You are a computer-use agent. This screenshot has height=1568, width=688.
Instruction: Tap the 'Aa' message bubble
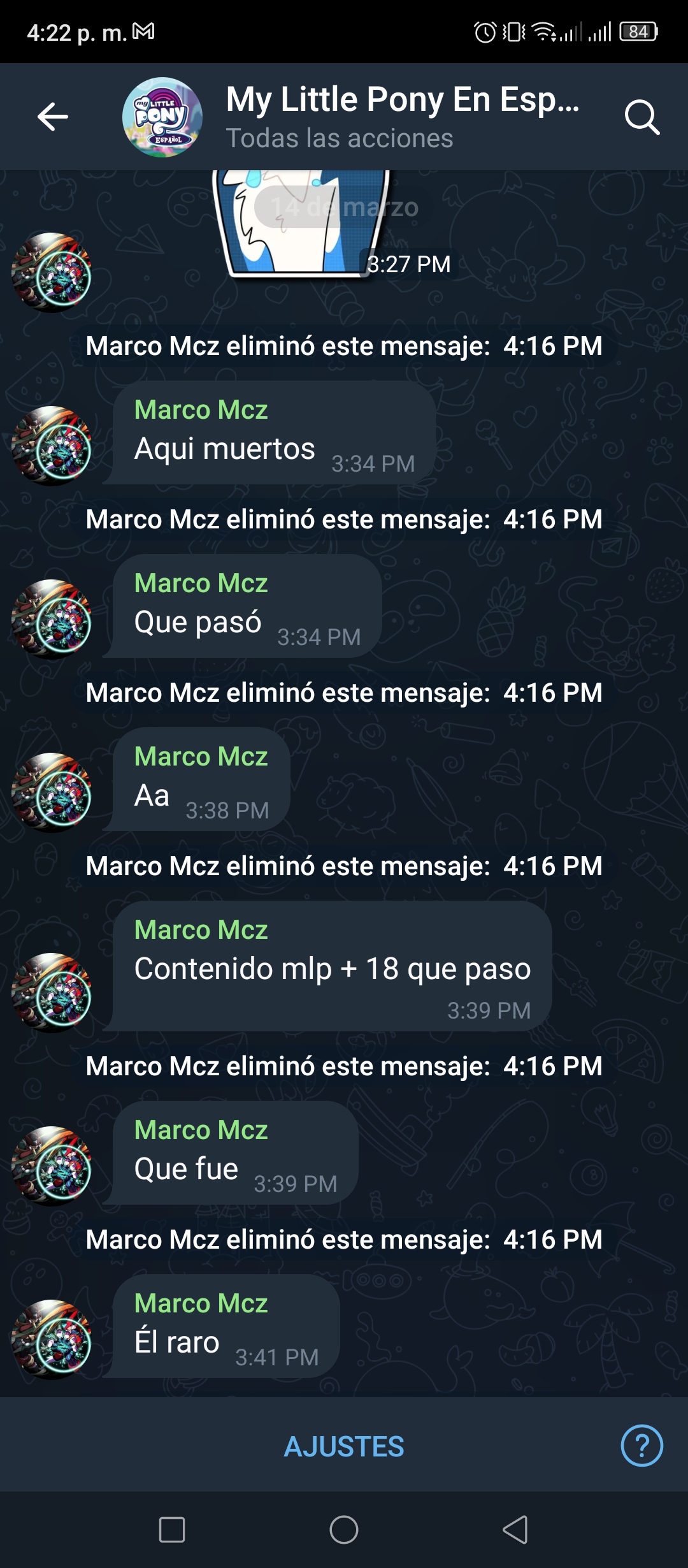(x=201, y=780)
